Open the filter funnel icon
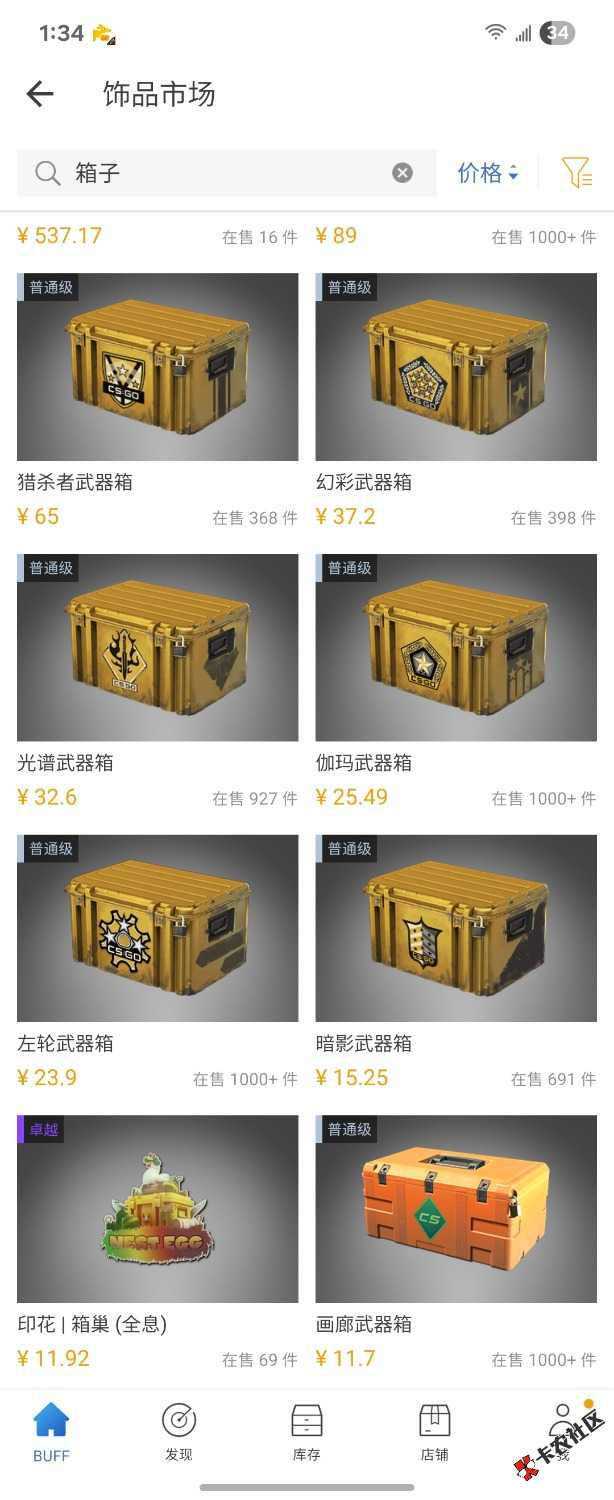614x1500 pixels. pos(576,173)
